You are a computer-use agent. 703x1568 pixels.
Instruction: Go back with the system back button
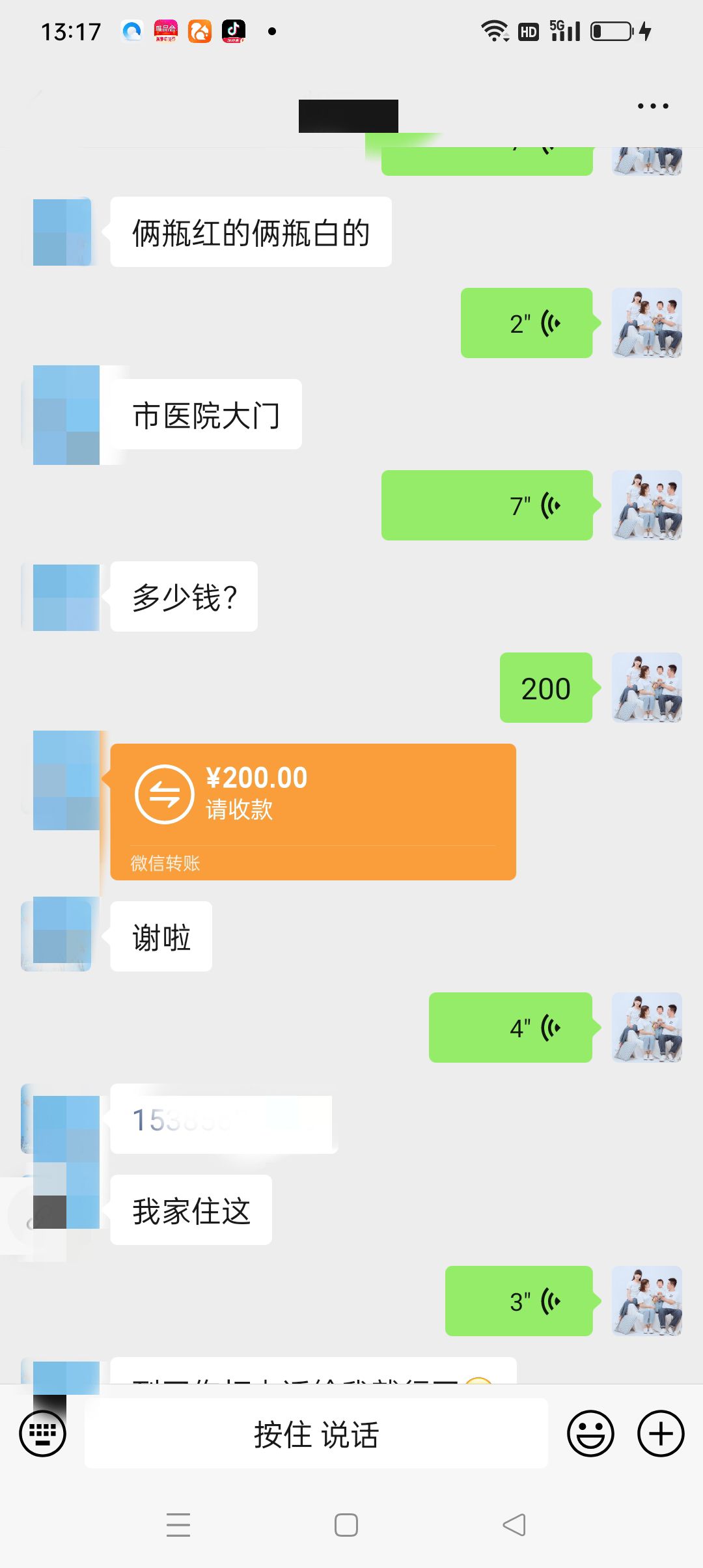514,1525
